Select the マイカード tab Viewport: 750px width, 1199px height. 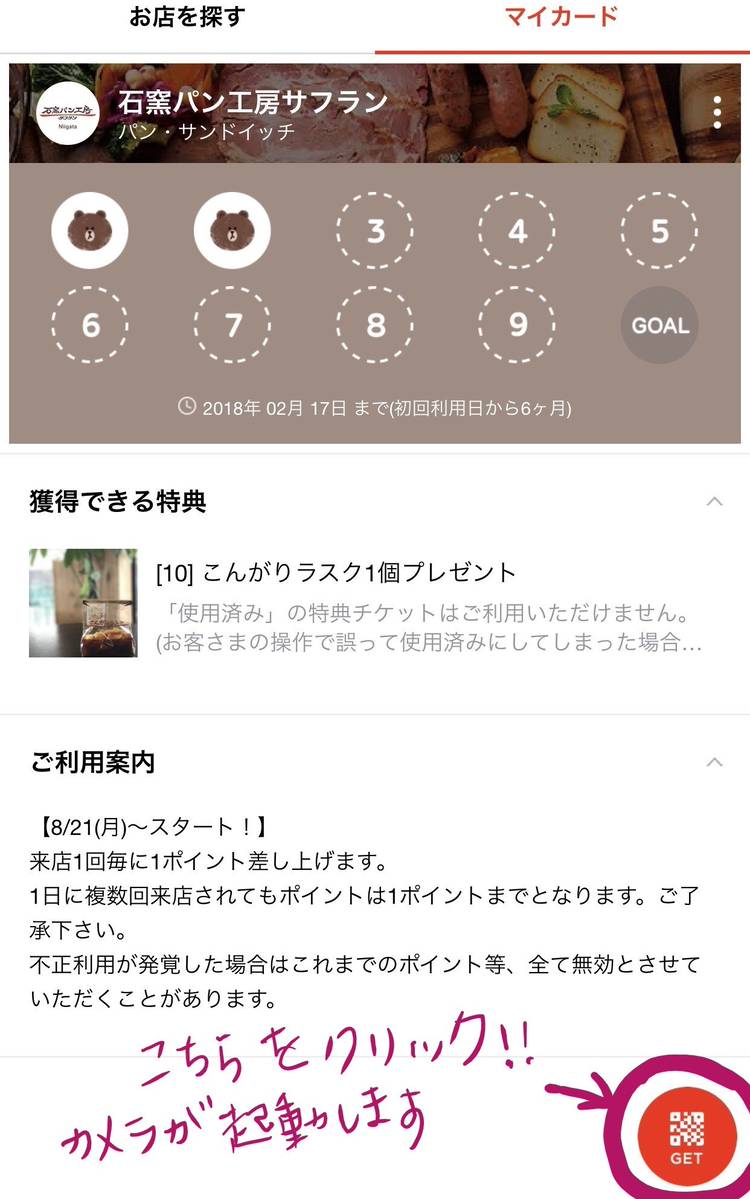point(561,18)
